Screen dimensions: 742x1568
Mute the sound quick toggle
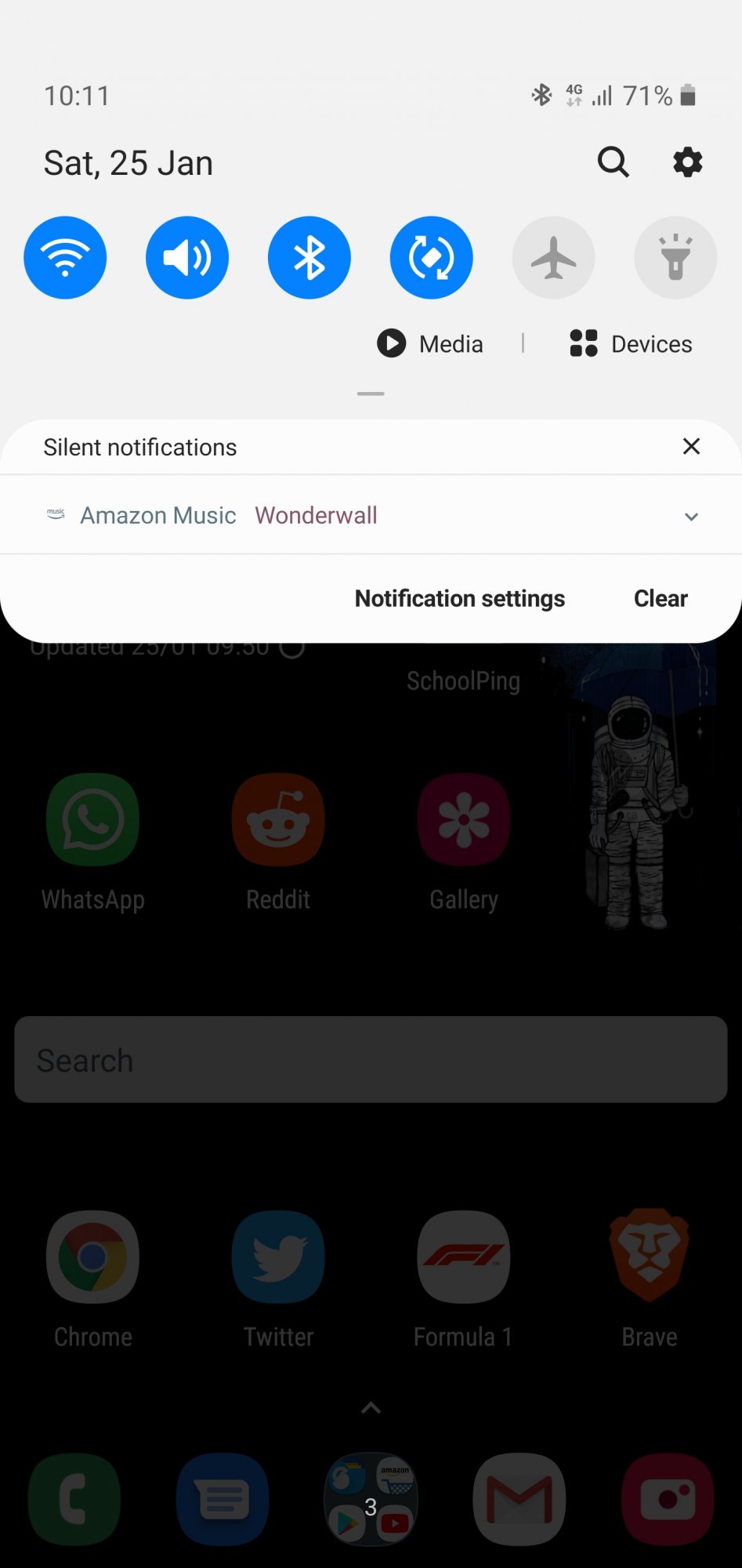pos(187,257)
